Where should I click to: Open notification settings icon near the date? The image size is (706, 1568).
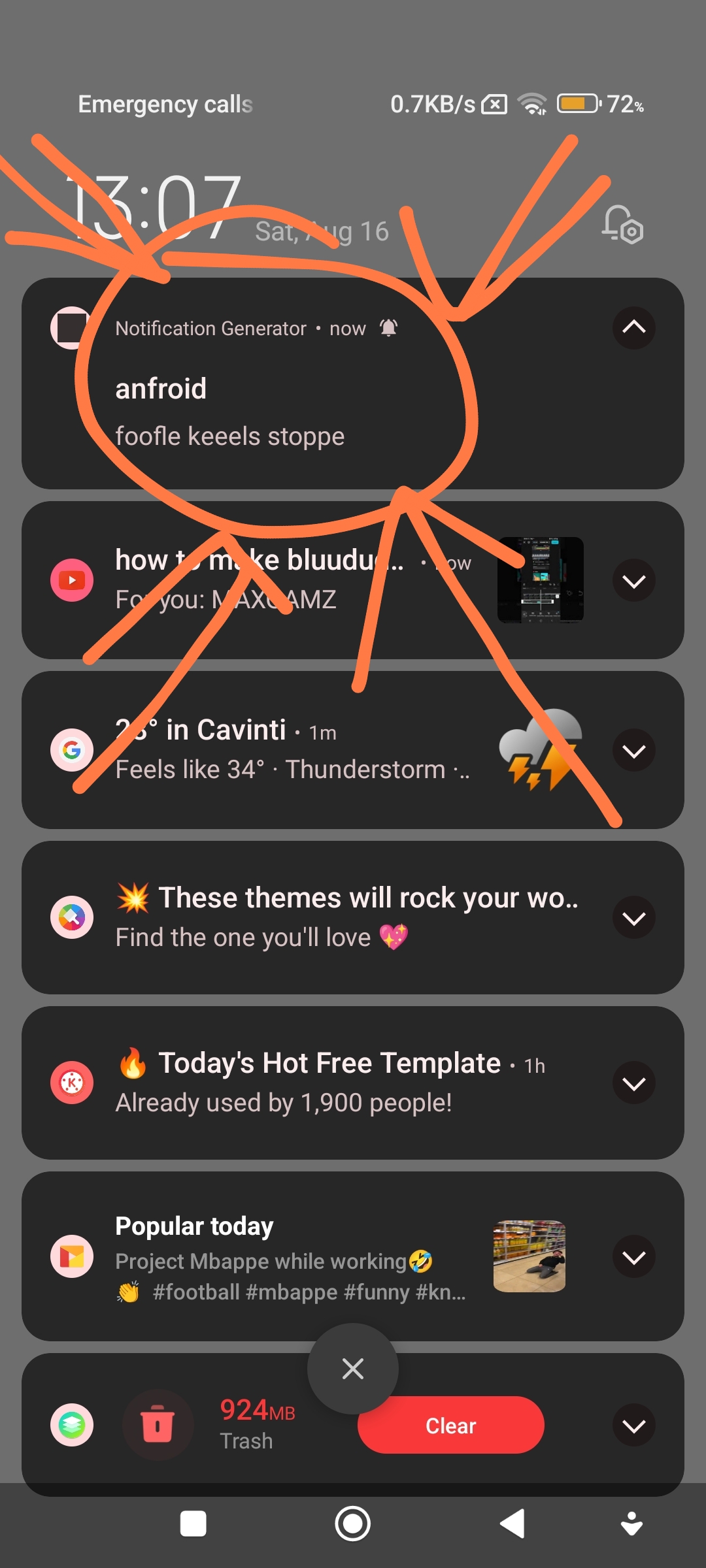(622, 225)
